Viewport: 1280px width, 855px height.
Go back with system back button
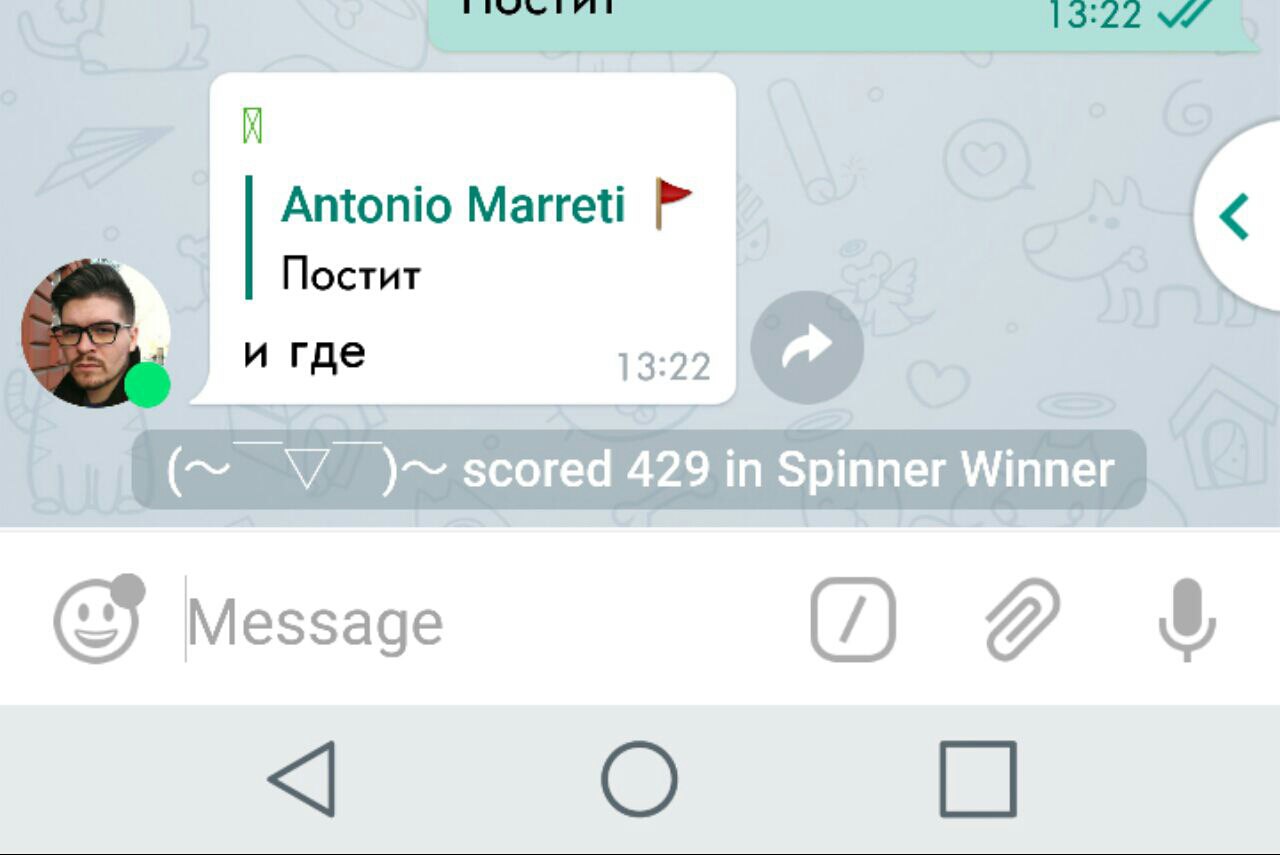pos(302,779)
